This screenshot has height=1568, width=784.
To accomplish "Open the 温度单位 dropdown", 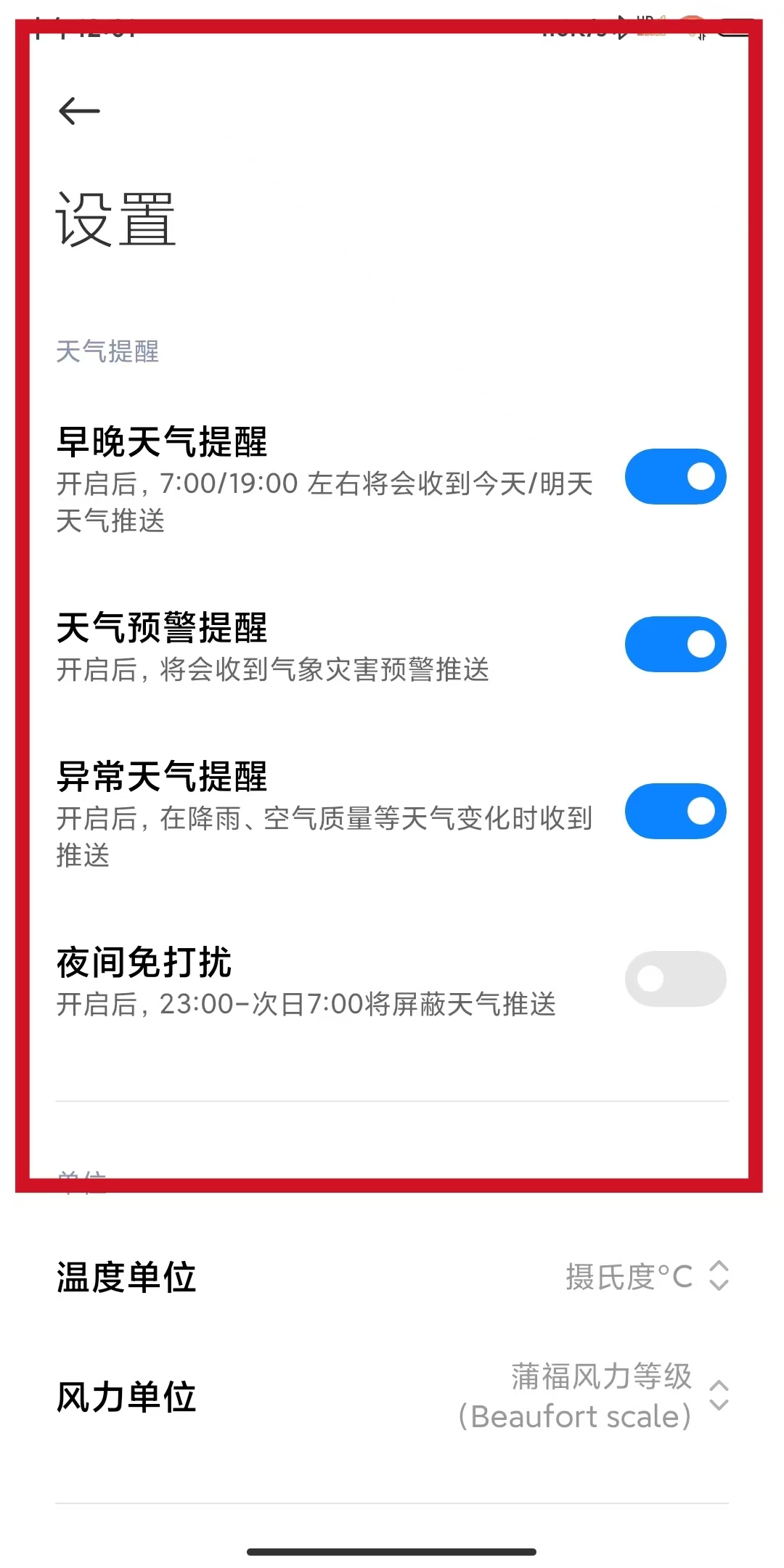I will click(x=646, y=1277).
